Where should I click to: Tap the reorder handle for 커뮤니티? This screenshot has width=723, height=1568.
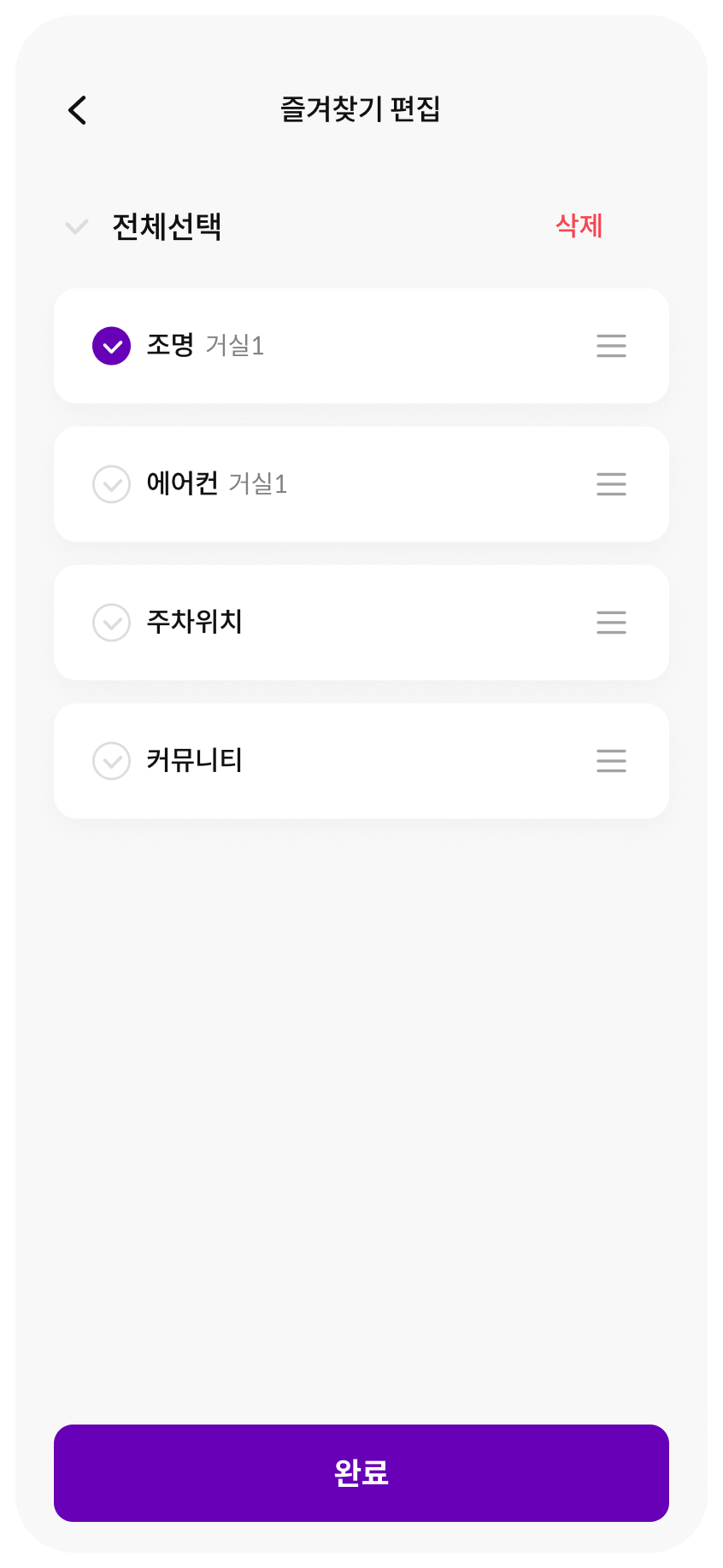pos(611,761)
